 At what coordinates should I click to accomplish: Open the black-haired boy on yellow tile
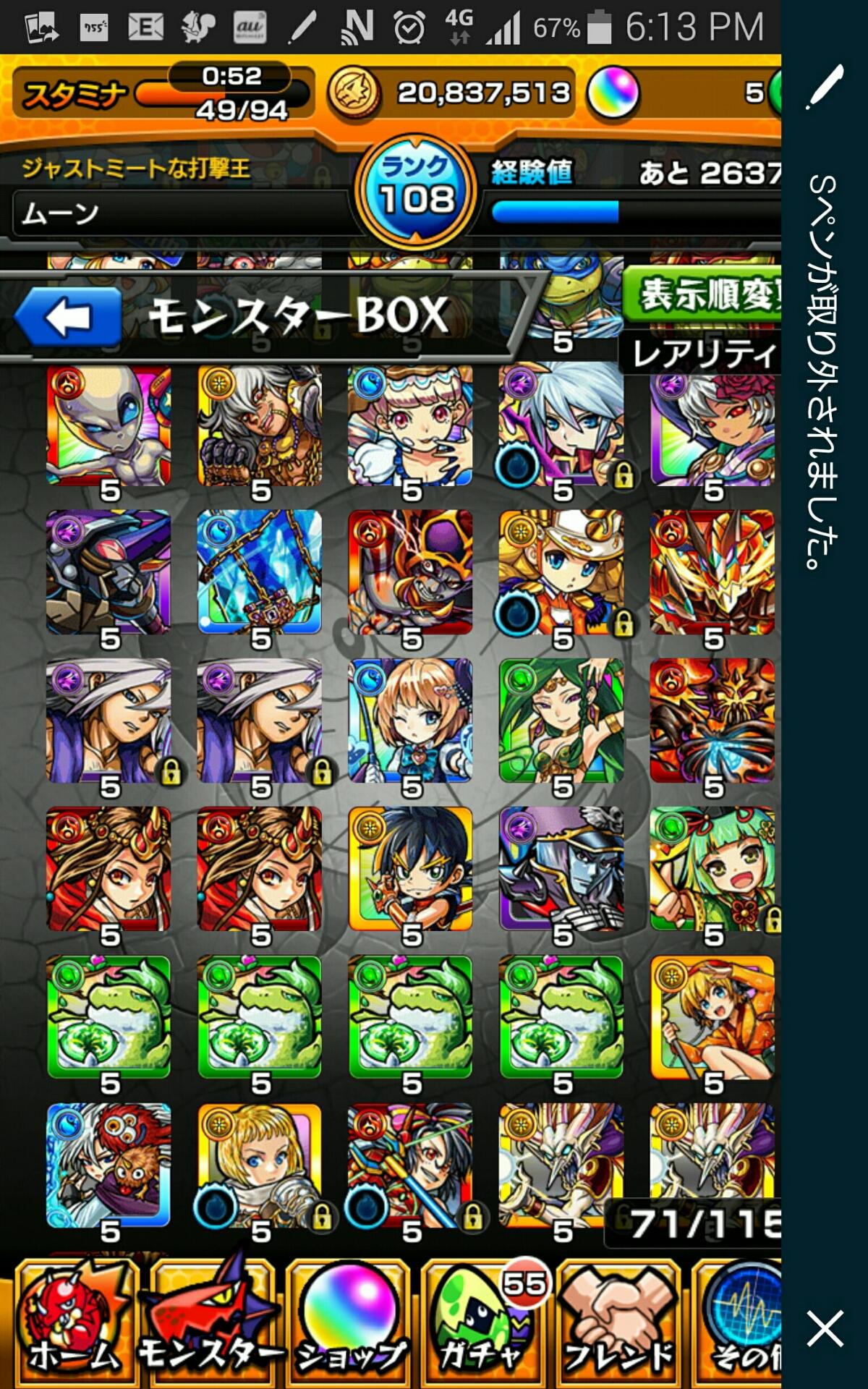click(x=410, y=868)
